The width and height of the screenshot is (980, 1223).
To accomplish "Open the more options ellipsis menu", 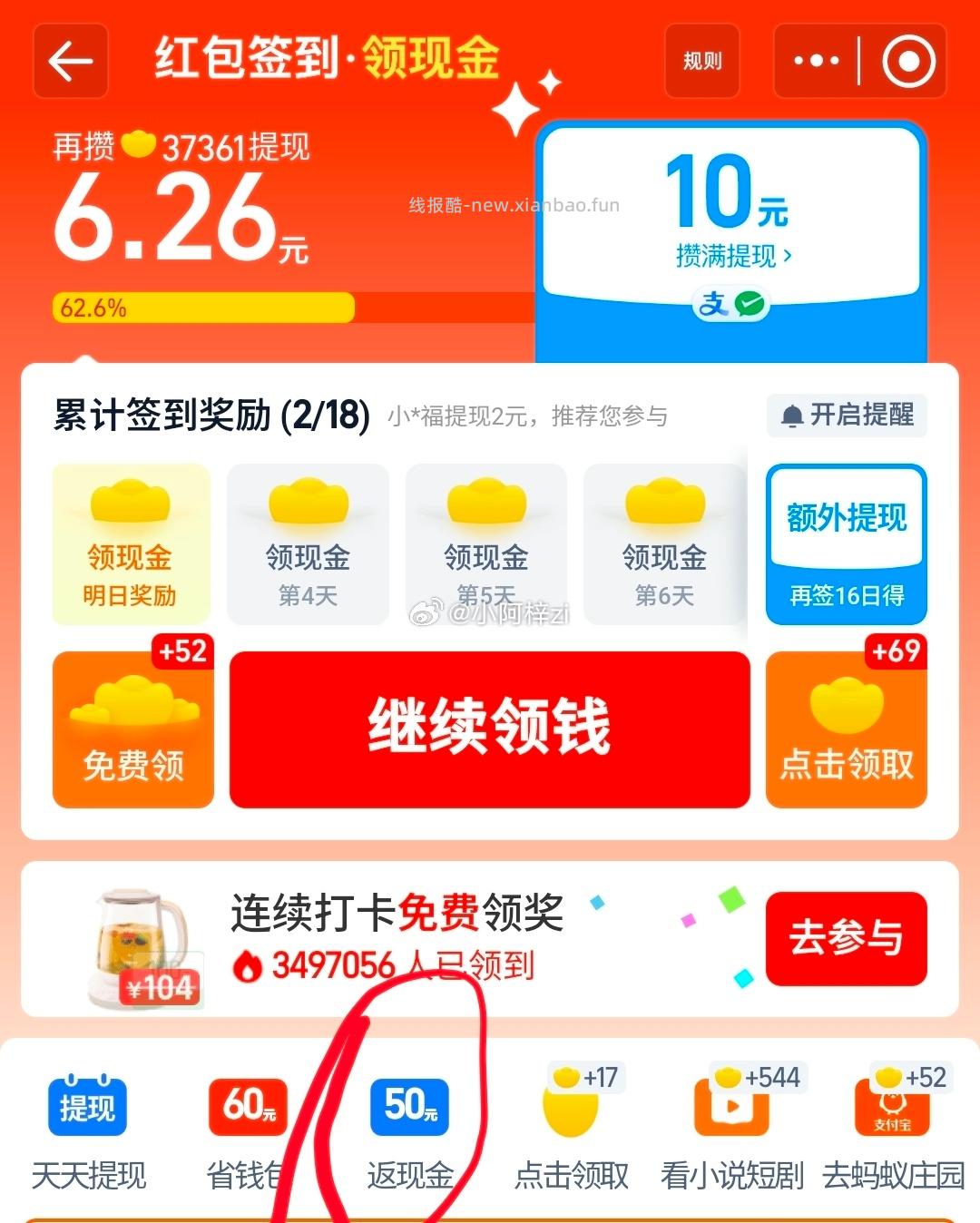I will (x=814, y=61).
